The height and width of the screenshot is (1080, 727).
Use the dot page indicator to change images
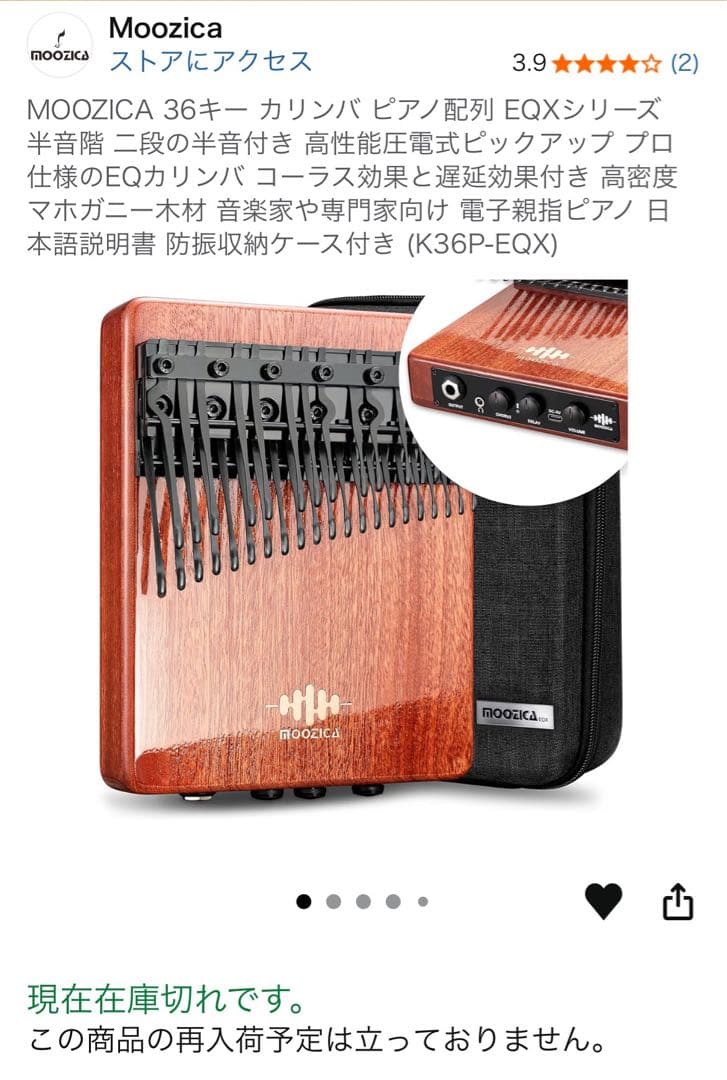[360, 901]
